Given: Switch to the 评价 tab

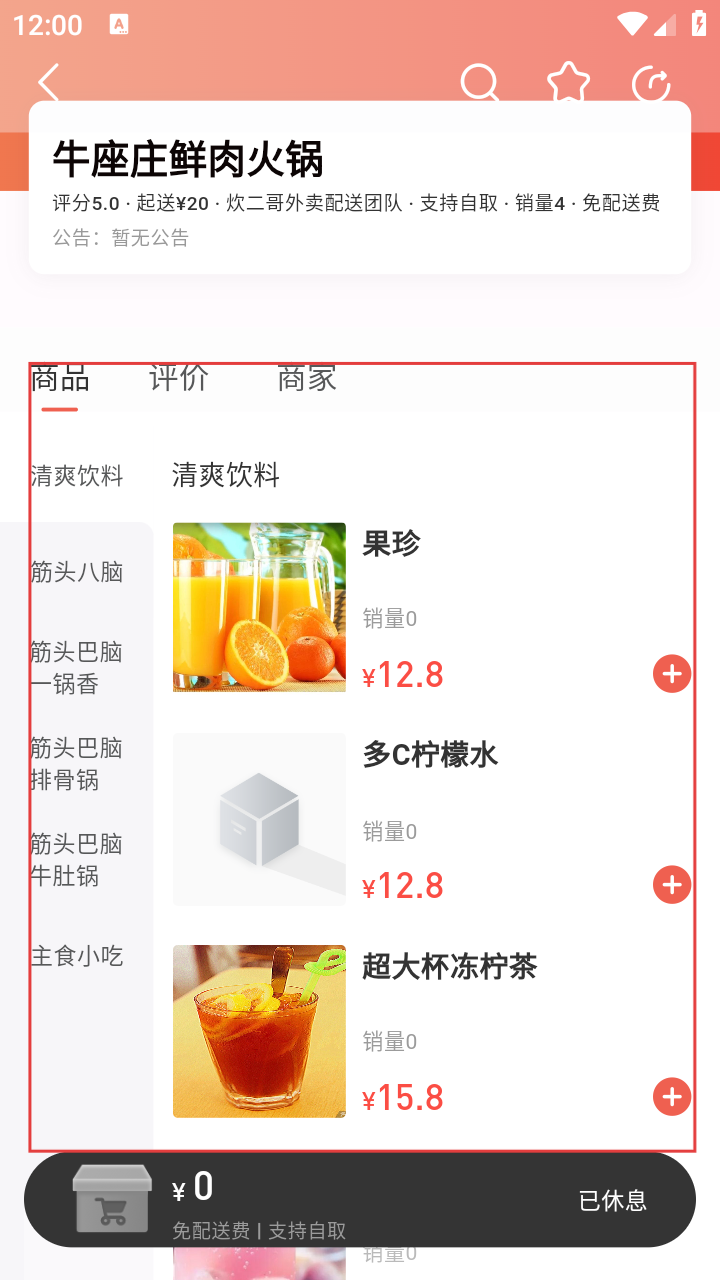Looking at the screenshot, I should (179, 378).
